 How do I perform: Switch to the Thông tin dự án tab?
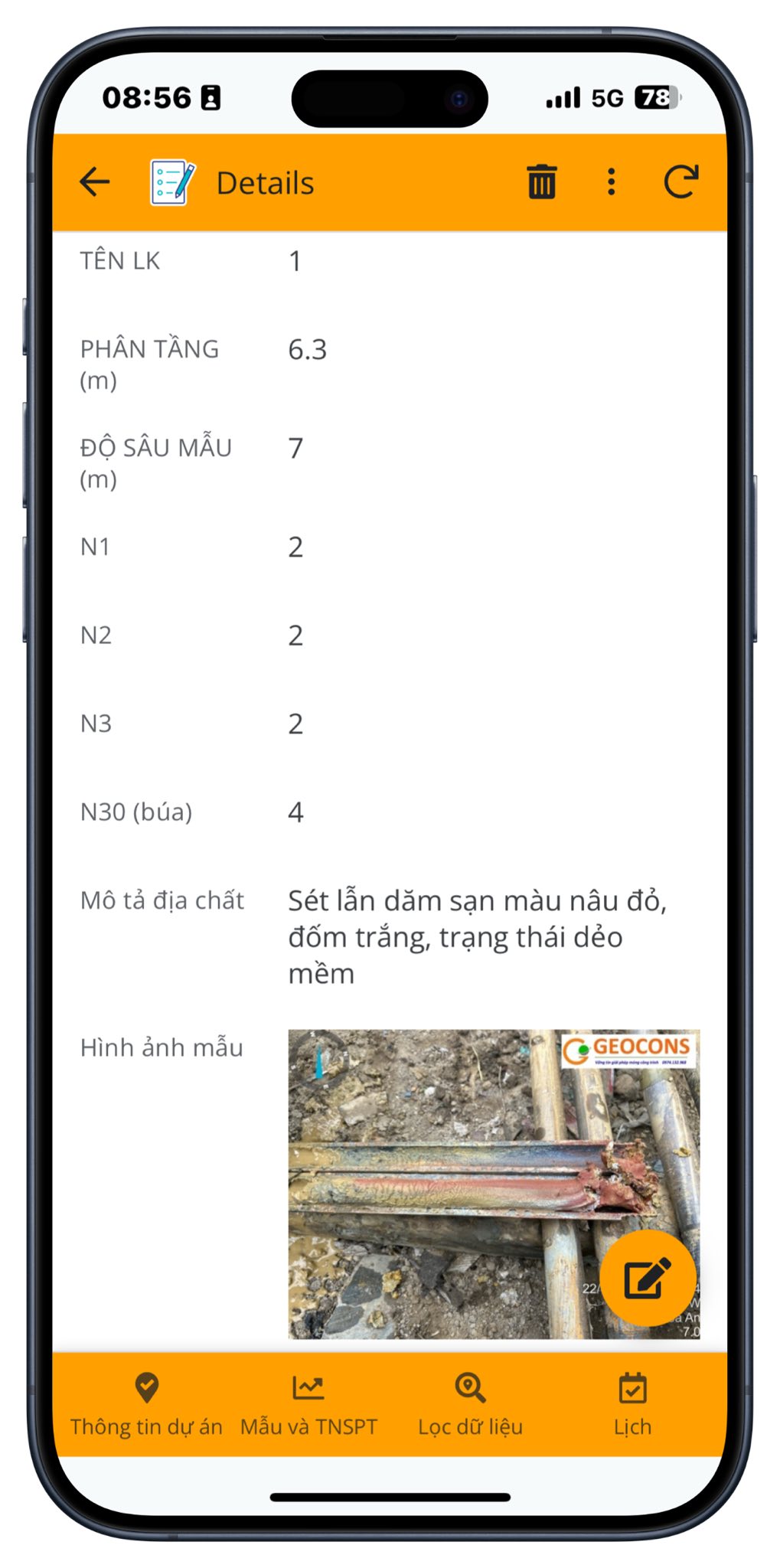[146, 1405]
